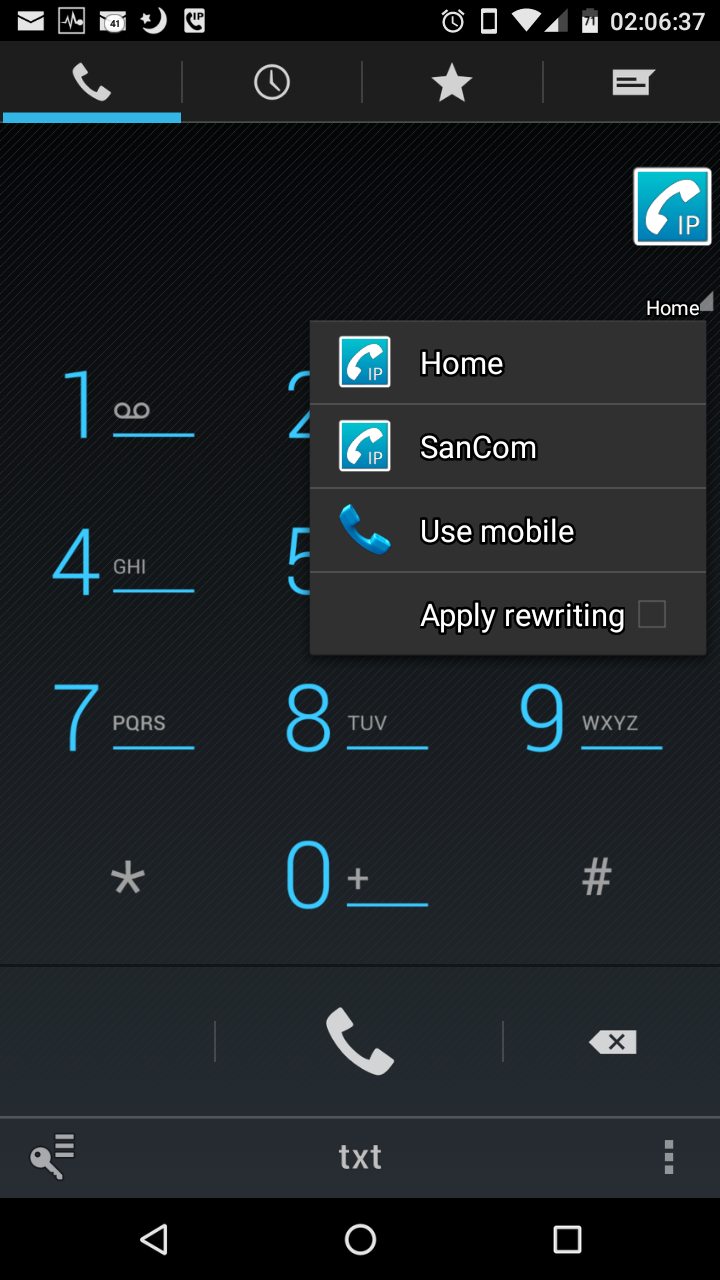Delete last digit with backspace

coord(613,1042)
